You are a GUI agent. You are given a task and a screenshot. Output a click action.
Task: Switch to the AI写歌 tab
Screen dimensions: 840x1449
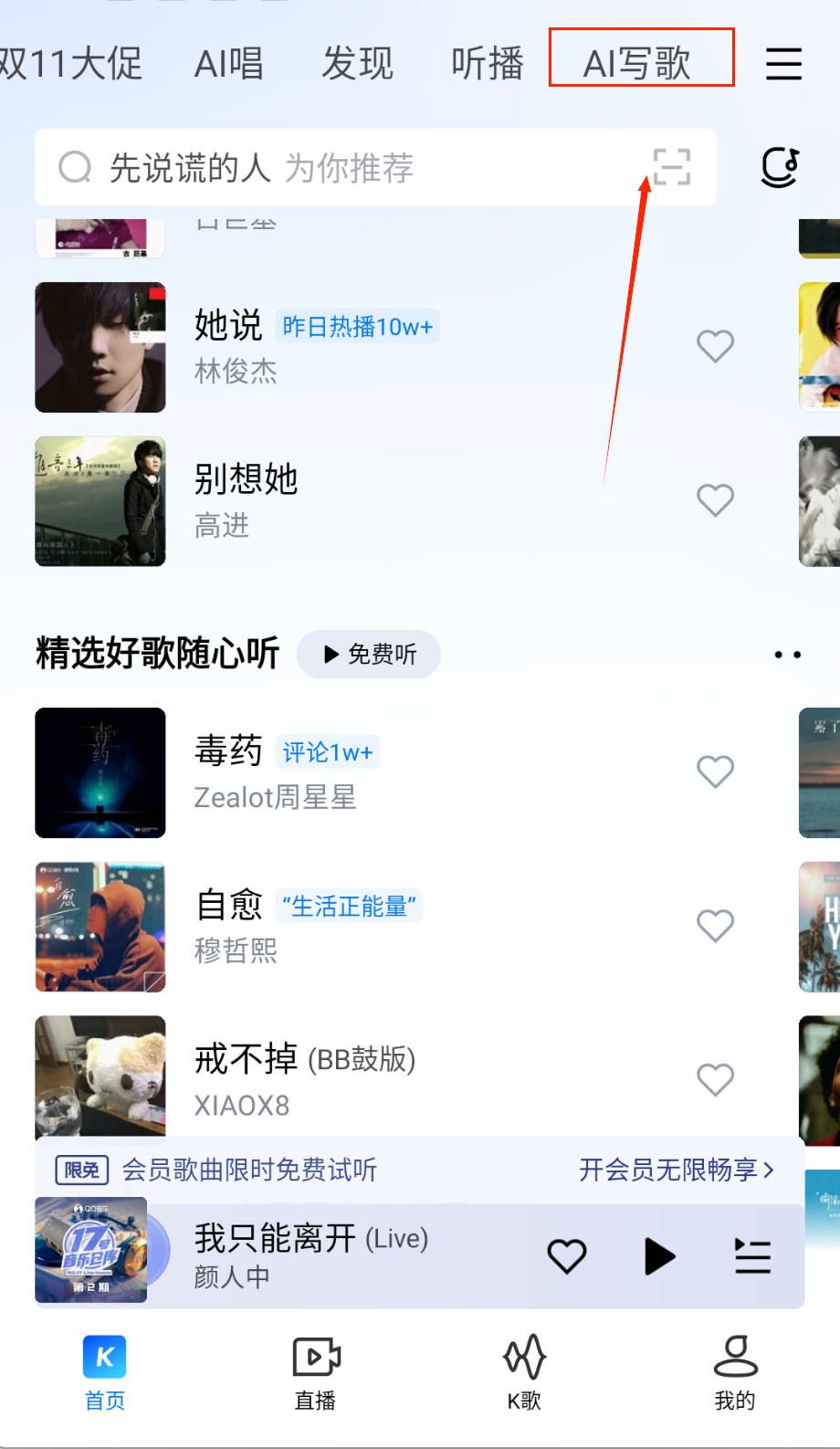[x=639, y=62]
